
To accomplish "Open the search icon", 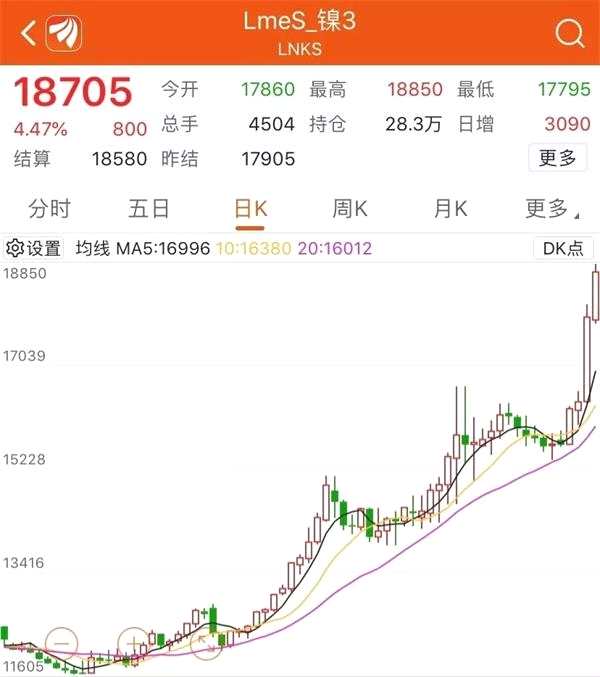I will [569, 34].
